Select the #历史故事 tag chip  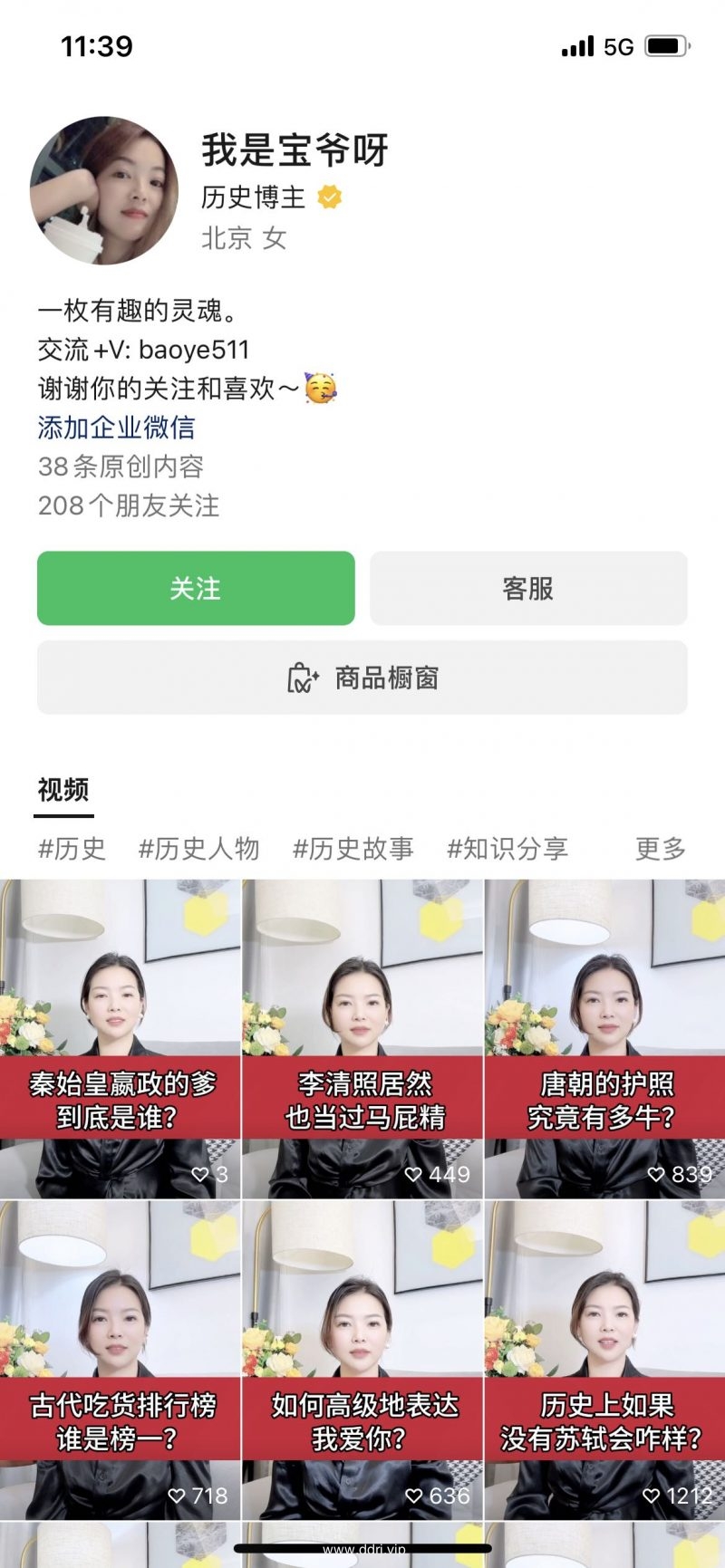[353, 849]
